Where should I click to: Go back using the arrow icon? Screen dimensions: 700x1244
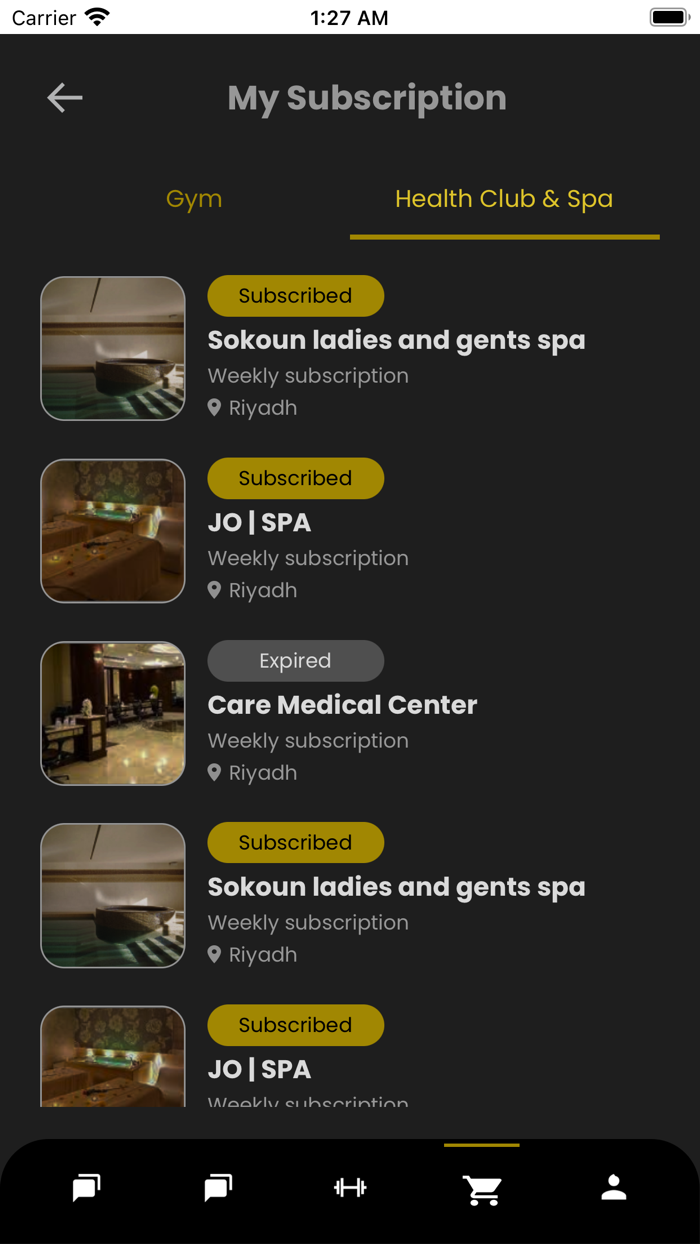pyautogui.click(x=65, y=98)
